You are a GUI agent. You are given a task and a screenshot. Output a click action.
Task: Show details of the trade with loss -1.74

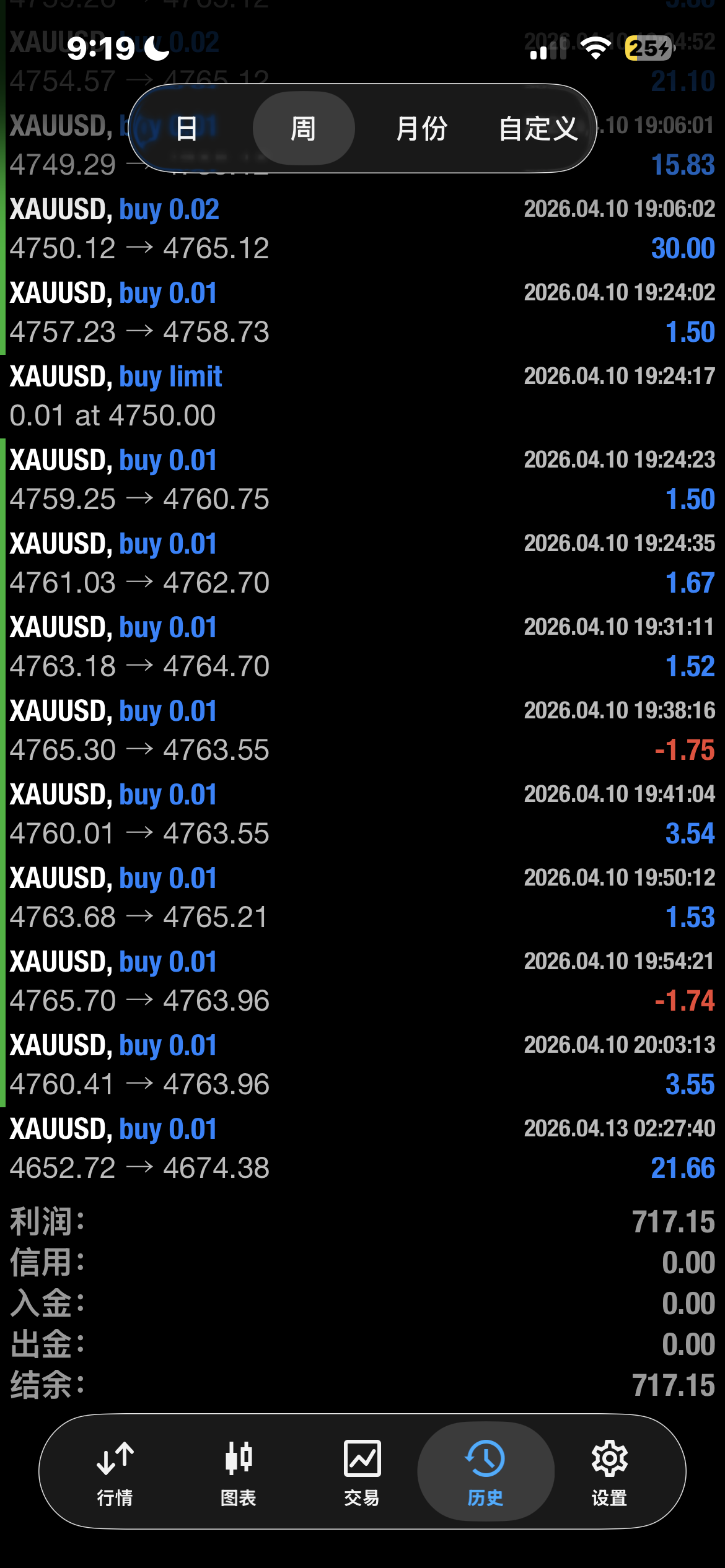pos(362,981)
